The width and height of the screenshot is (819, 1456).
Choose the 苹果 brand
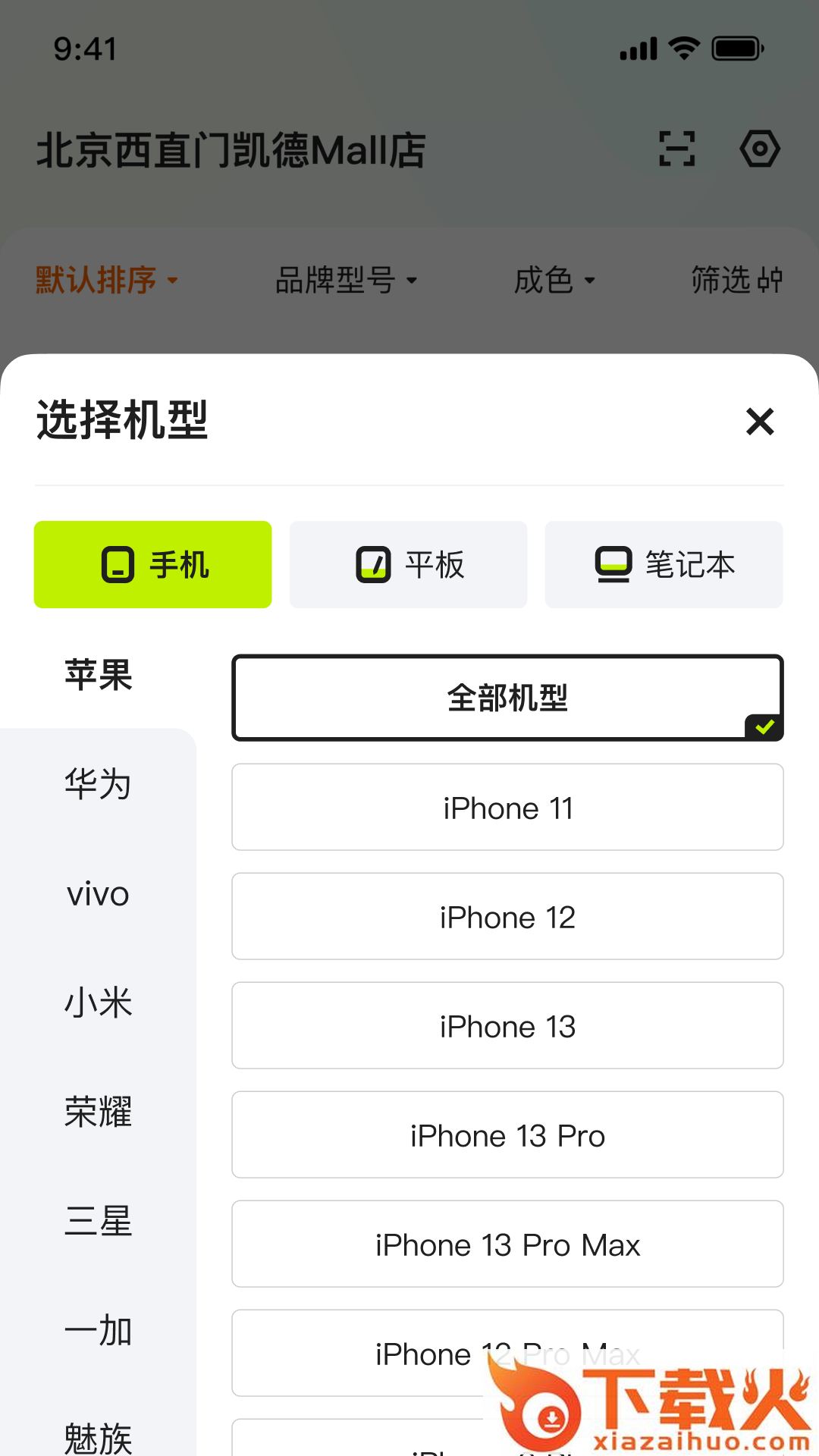(x=98, y=675)
